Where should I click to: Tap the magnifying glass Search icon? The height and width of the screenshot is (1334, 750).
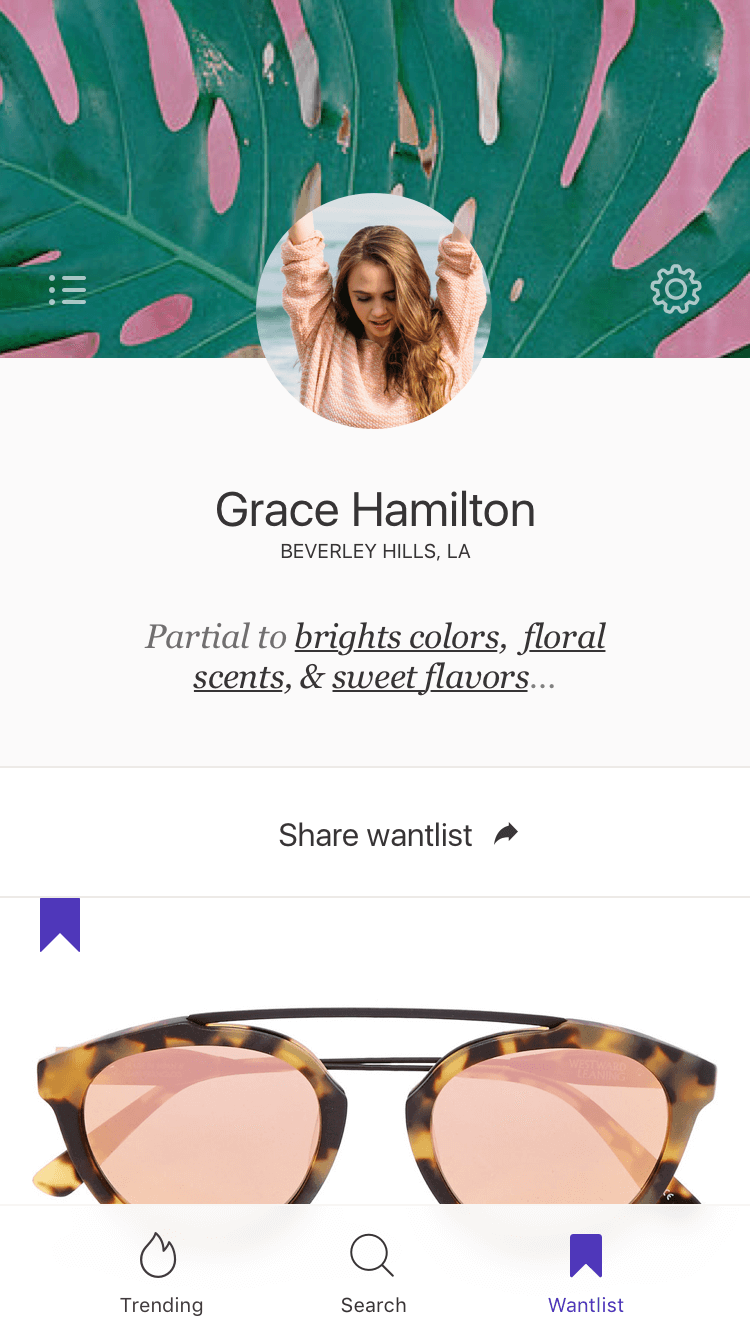pos(372,1253)
